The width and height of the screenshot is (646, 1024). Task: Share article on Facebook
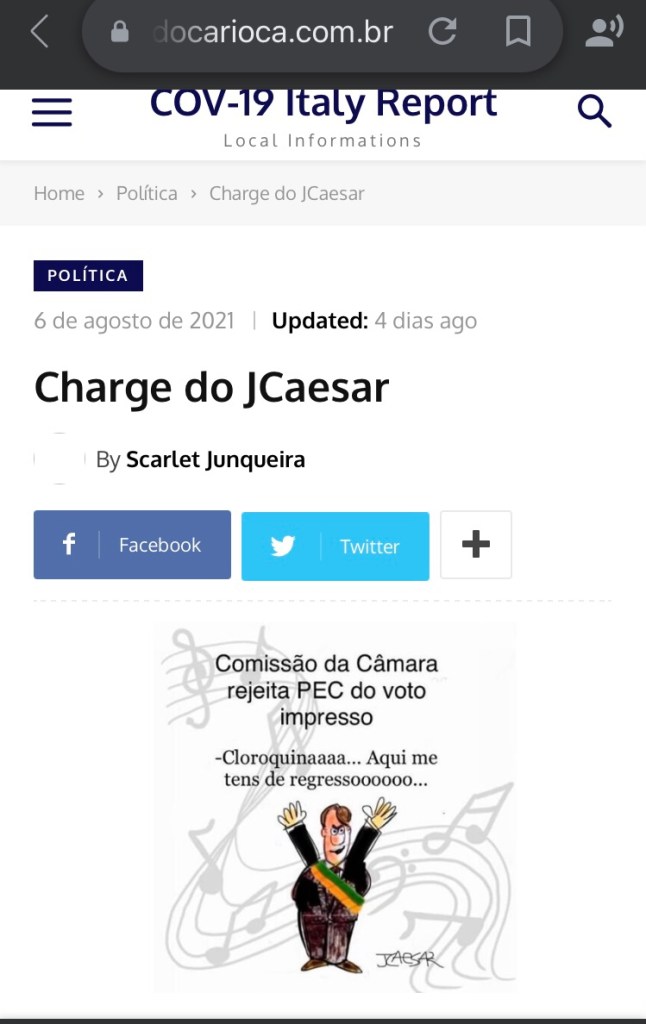coord(132,545)
